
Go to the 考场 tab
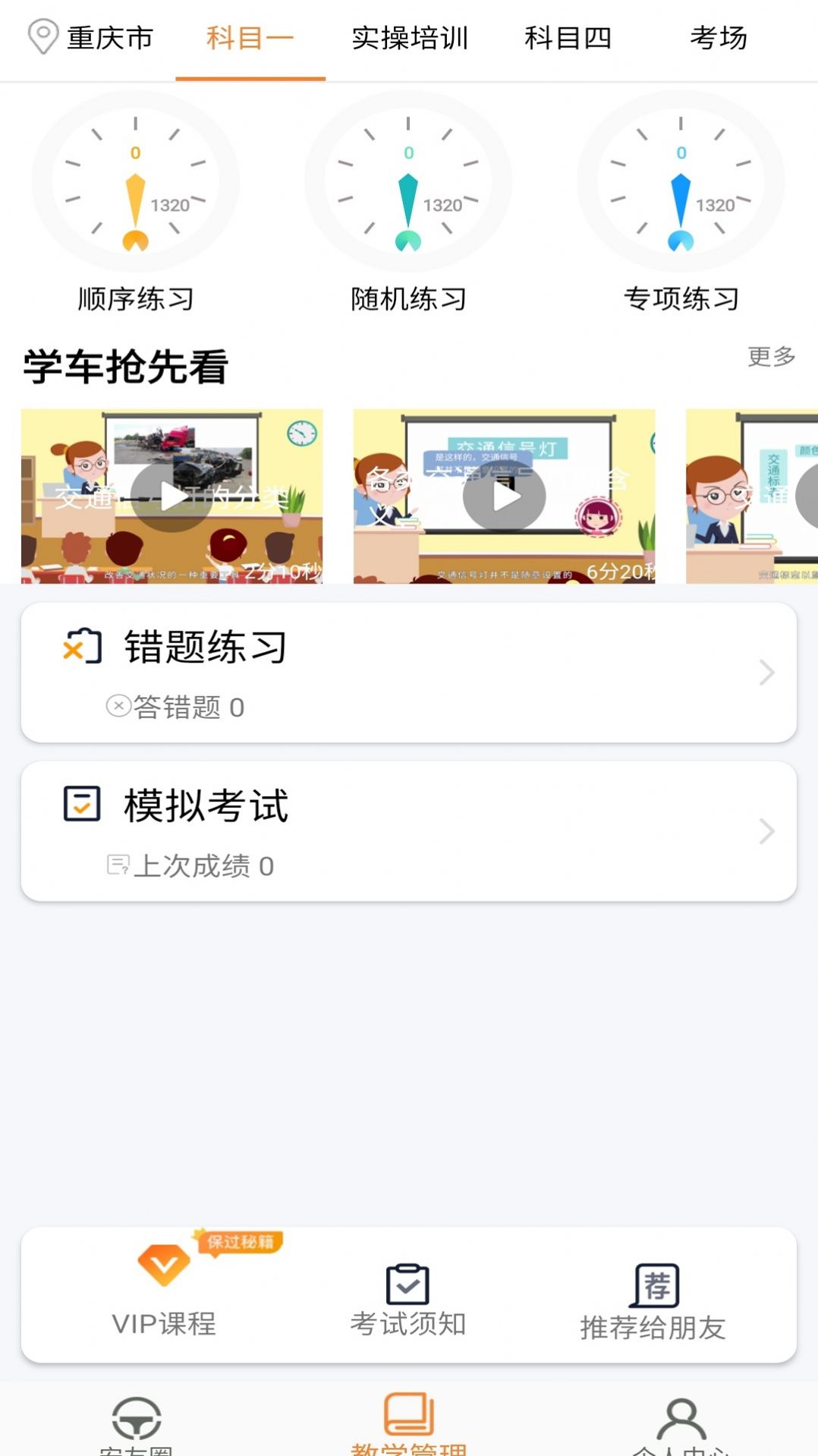click(x=716, y=36)
